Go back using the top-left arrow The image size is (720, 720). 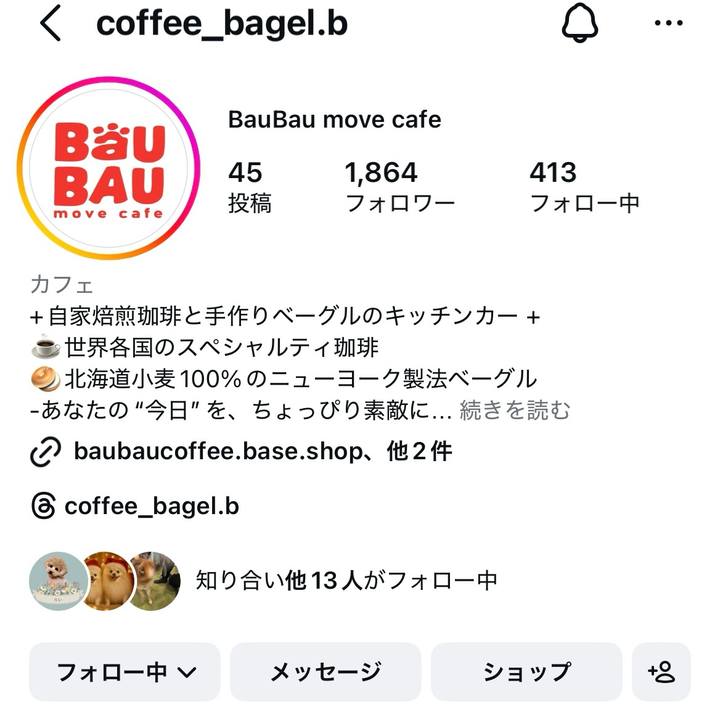[50, 25]
